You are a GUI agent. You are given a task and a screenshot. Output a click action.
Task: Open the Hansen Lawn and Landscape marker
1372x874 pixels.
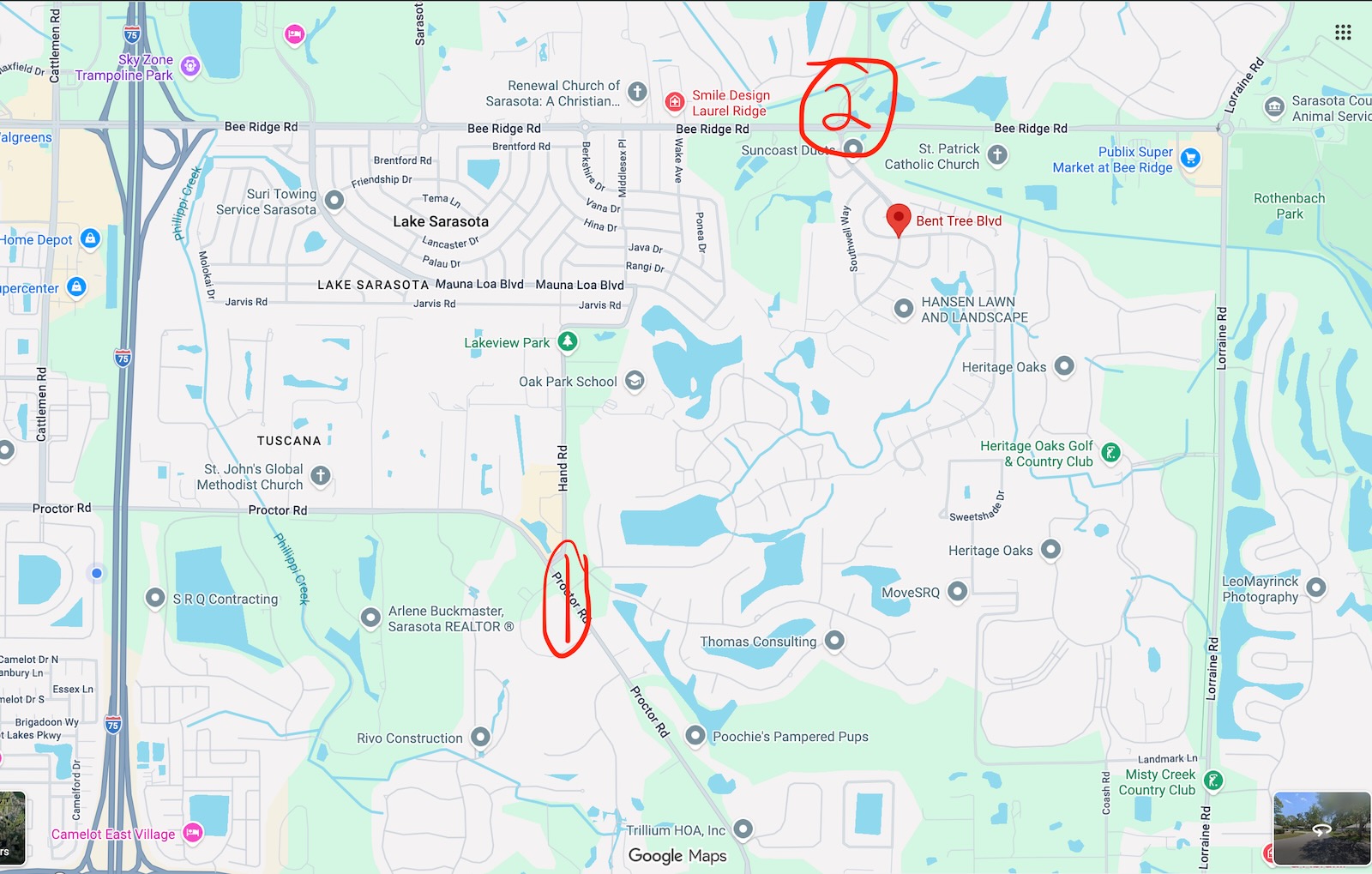[903, 308]
